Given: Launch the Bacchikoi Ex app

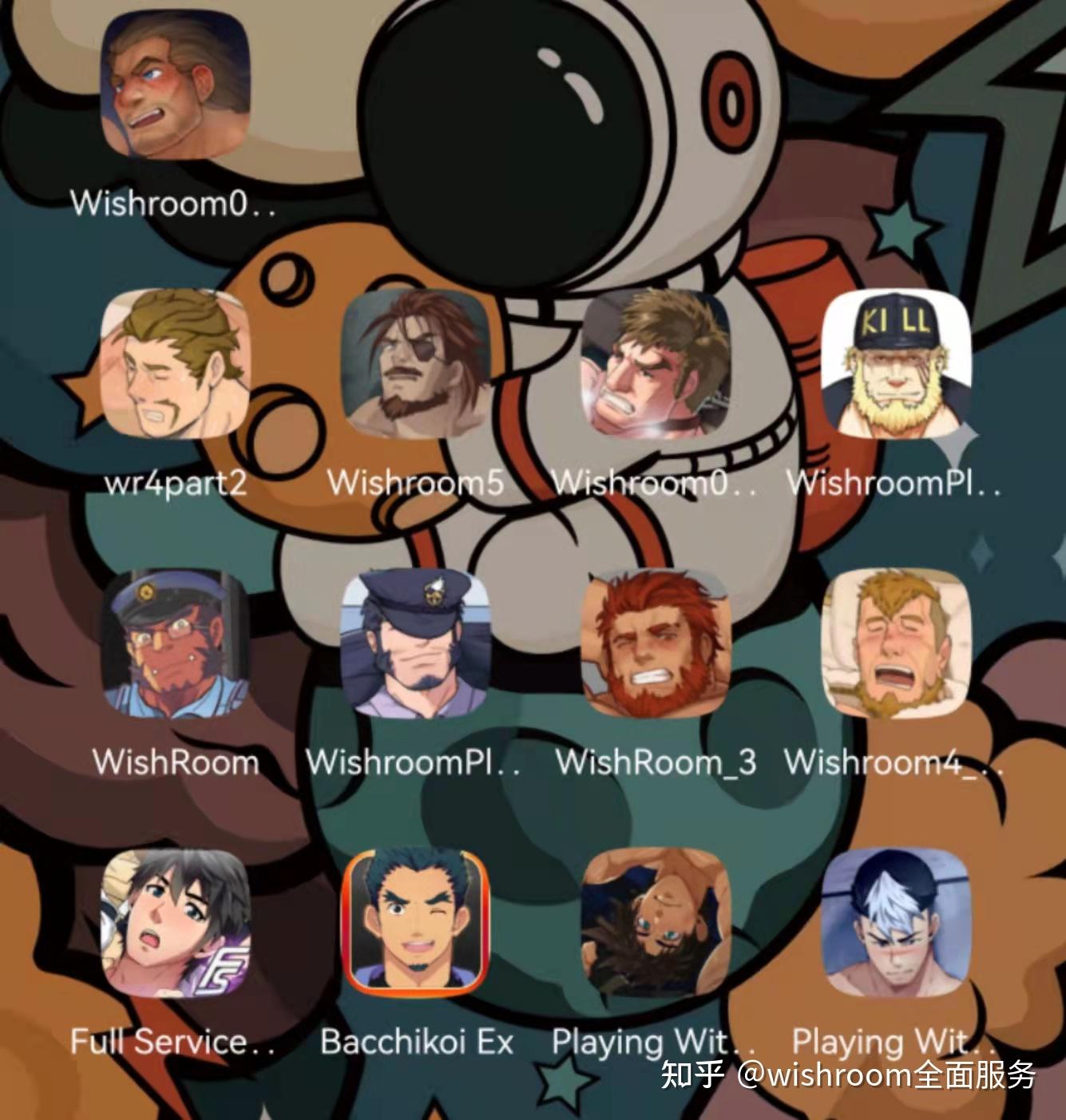Looking at the screenshot, I should tap(415, 923).
